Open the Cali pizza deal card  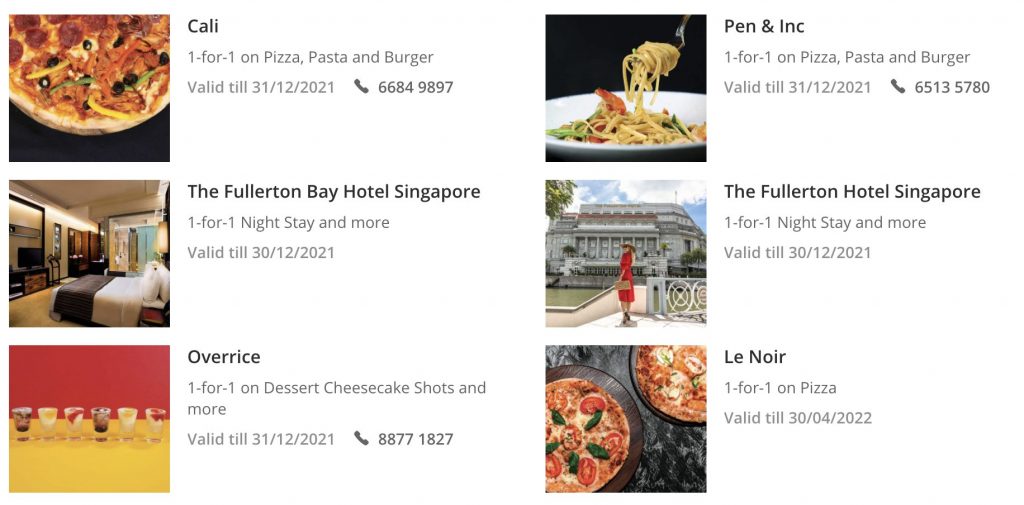(203, 26)
